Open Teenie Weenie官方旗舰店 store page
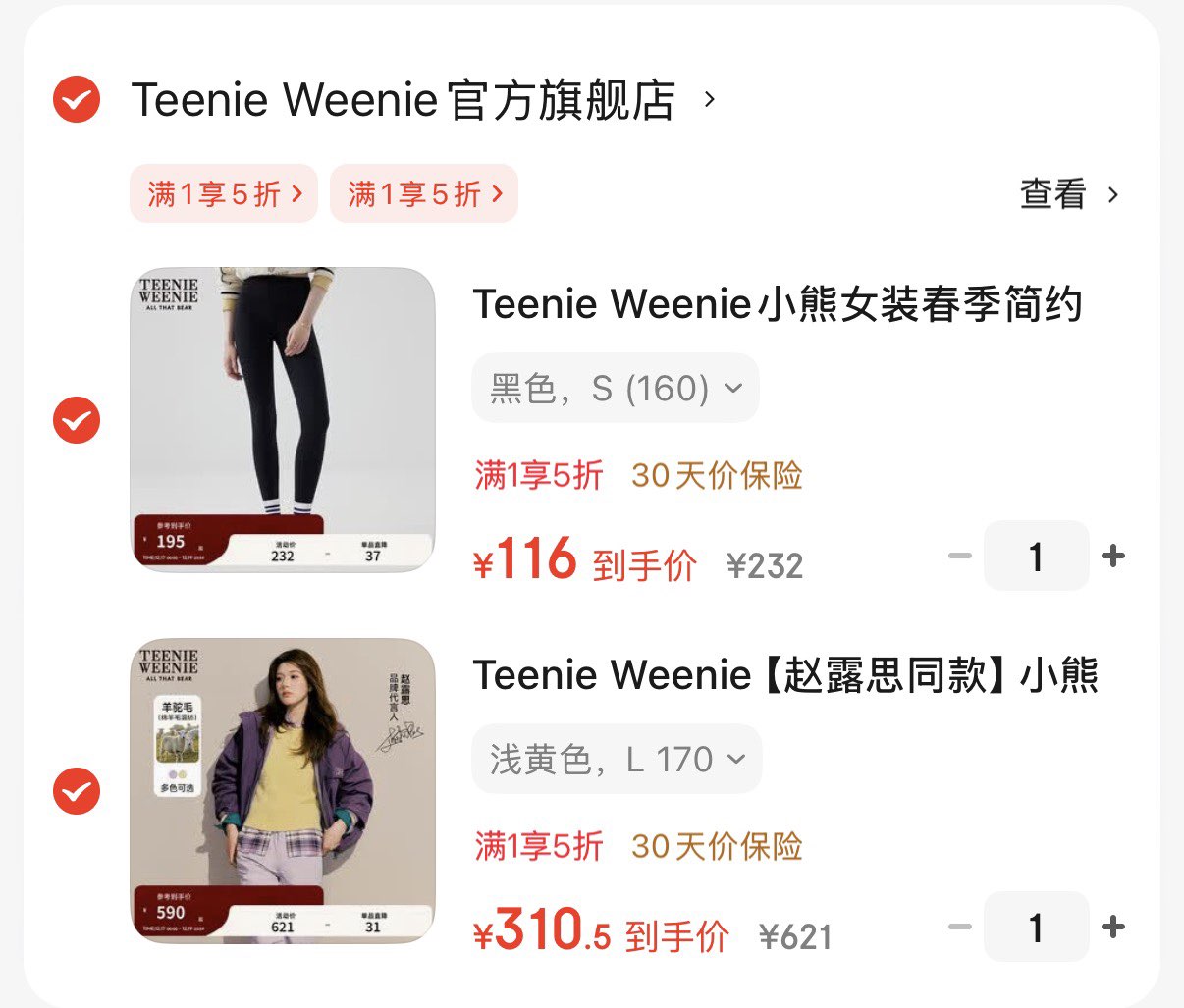 pyautogui.click(x=403, y=100)
